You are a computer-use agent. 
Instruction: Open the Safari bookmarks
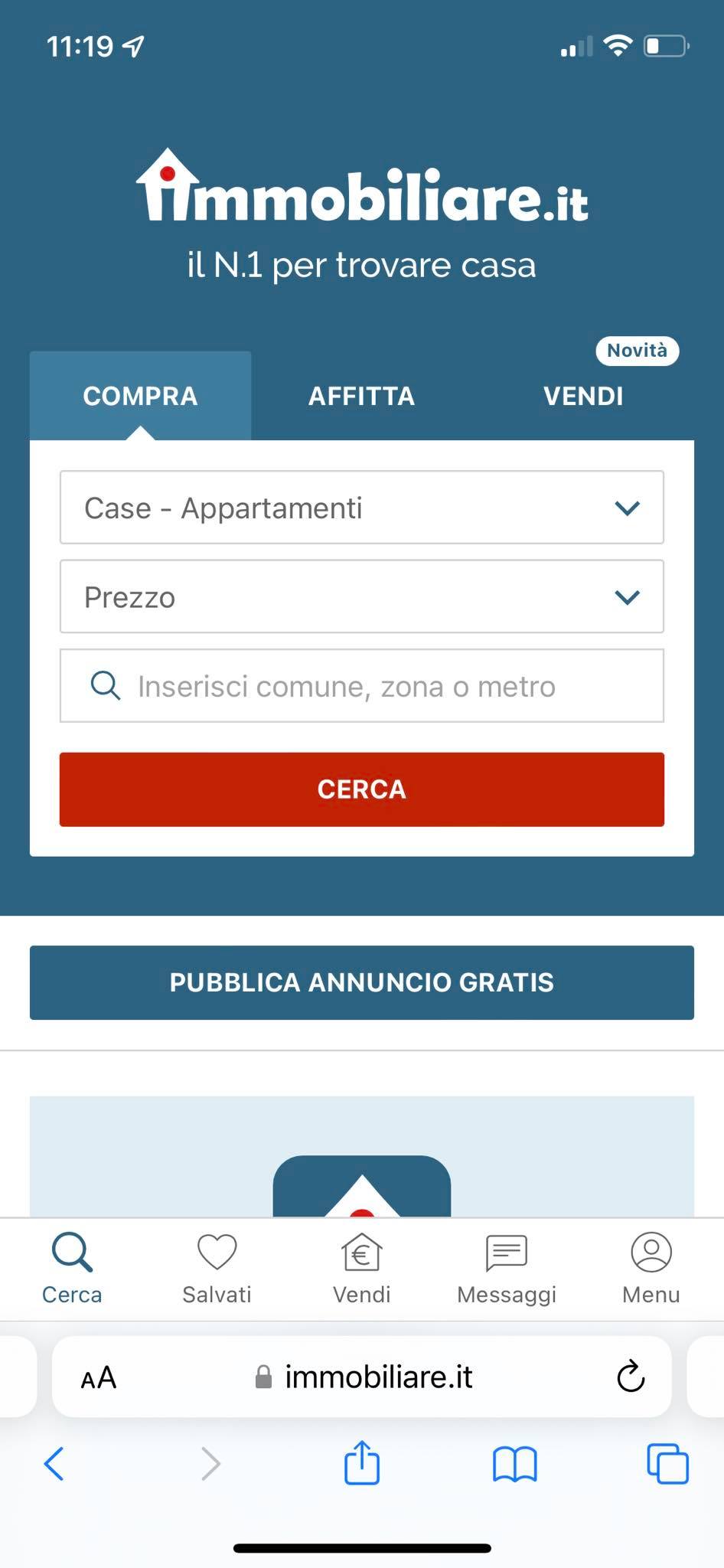point(514,1464)
